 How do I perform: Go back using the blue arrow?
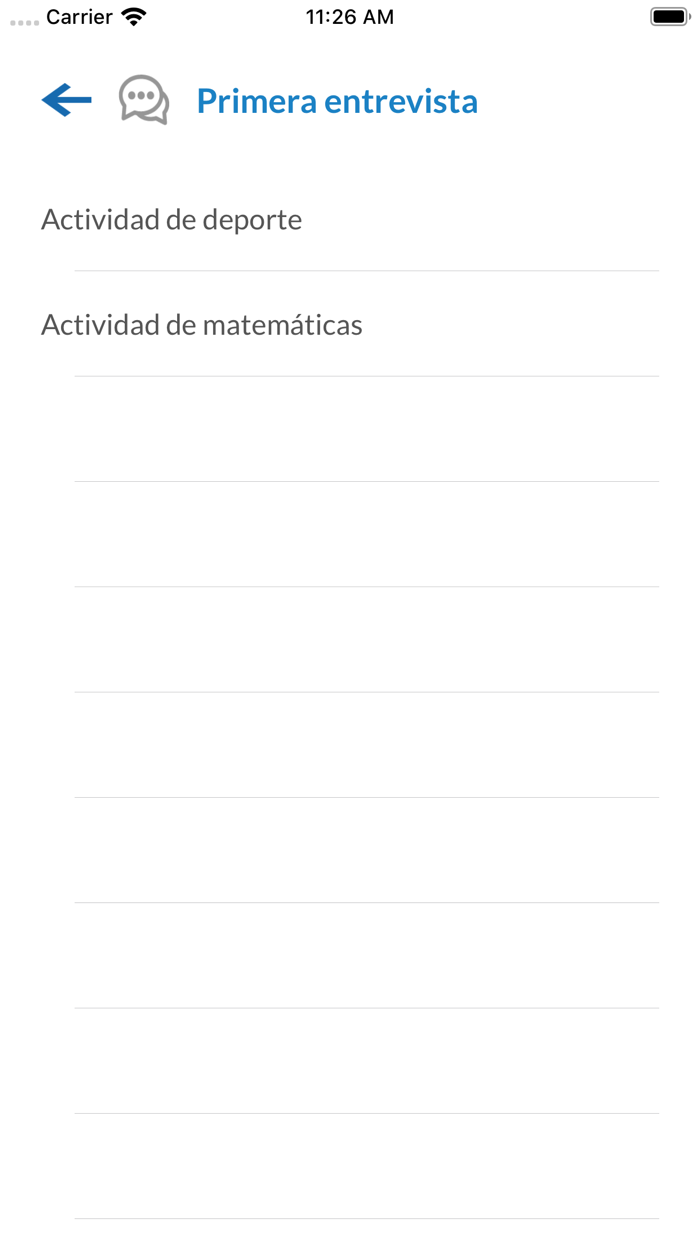[66, 100]
